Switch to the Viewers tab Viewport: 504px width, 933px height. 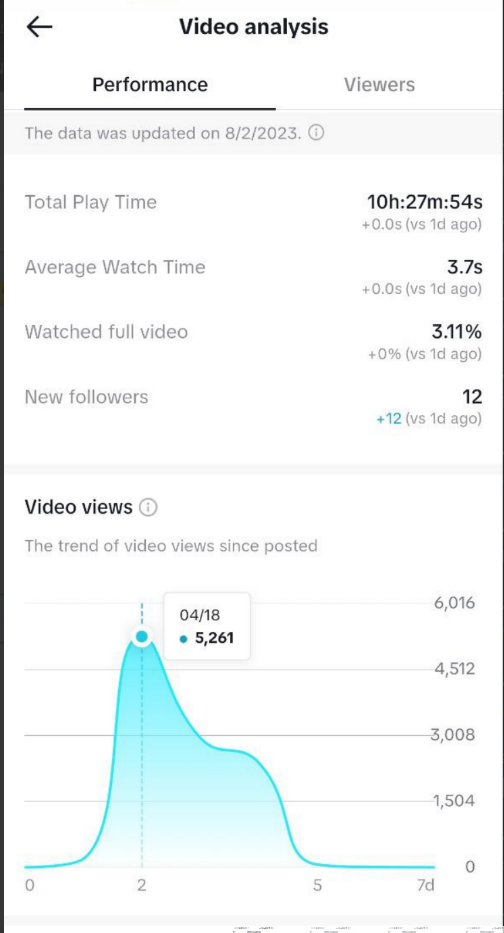[x=379, y=84]
